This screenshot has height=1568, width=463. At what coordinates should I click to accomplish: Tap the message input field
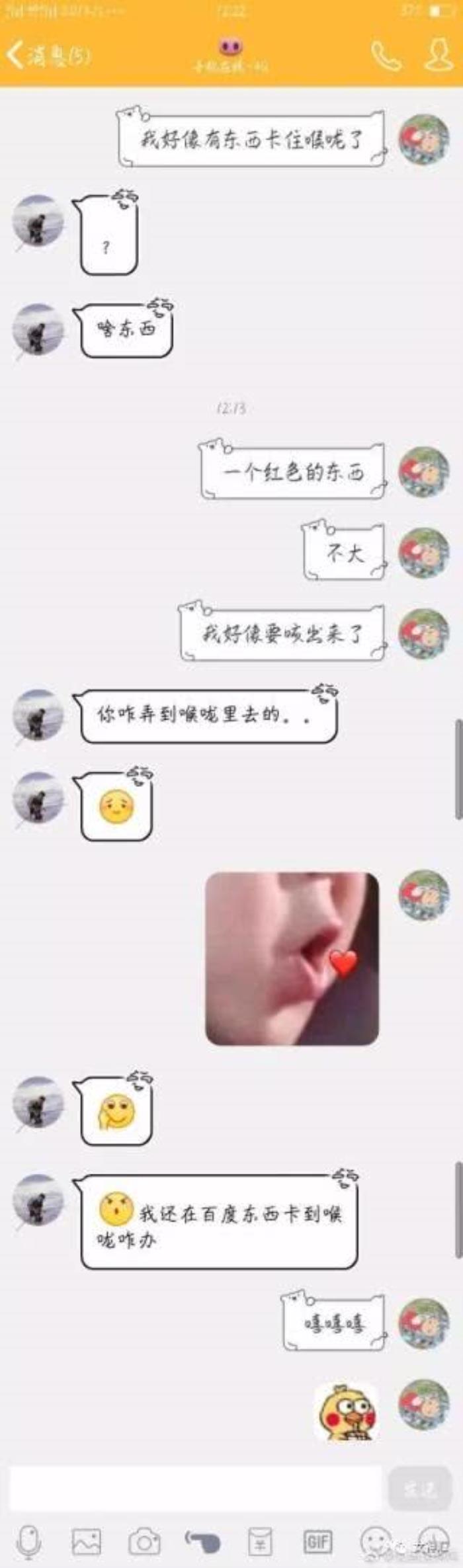click(195, 1488)
